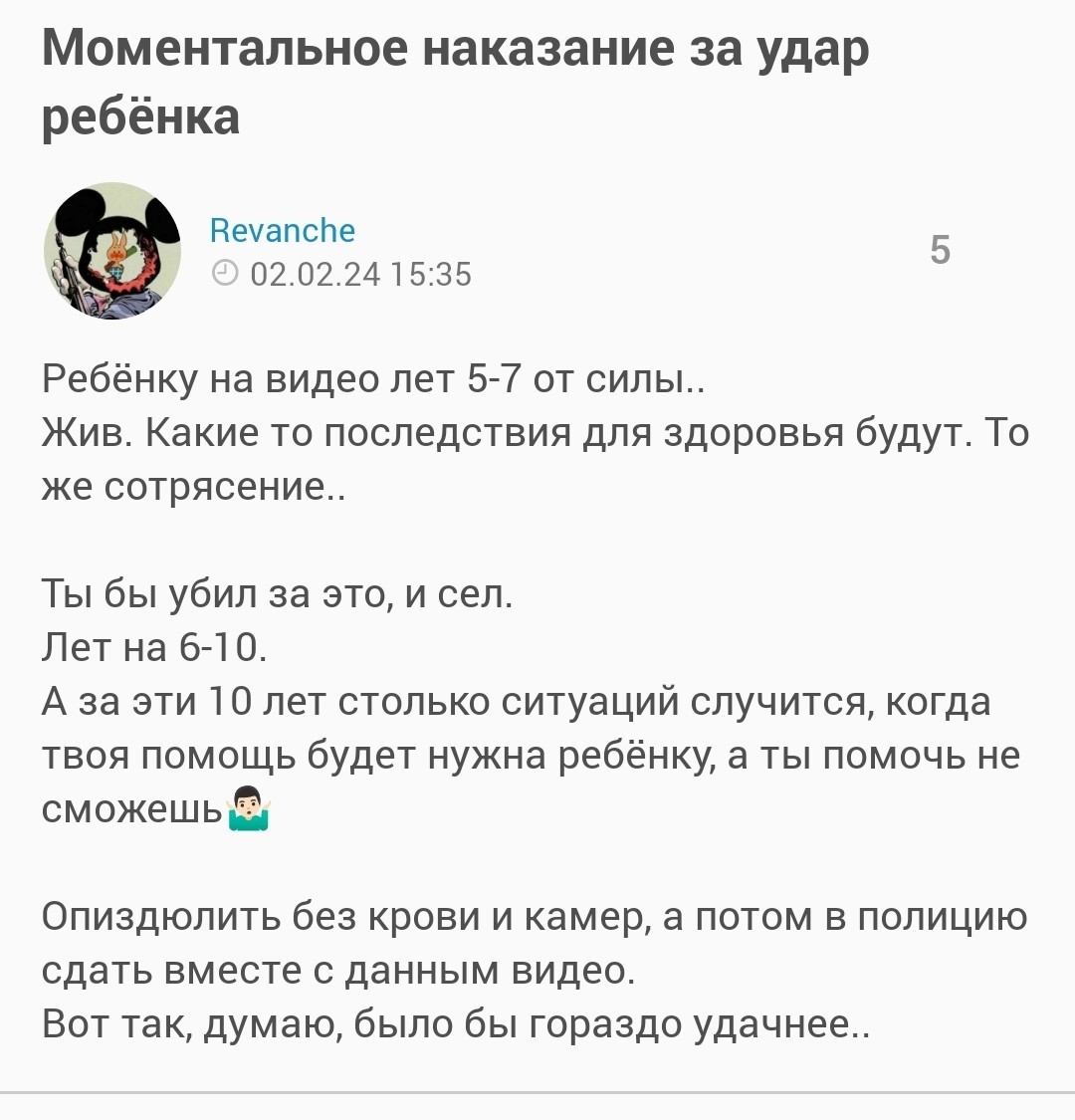Open Revanche's profile via username link
Viewport: 1075px width, 1120px height.
coord(282,231)
